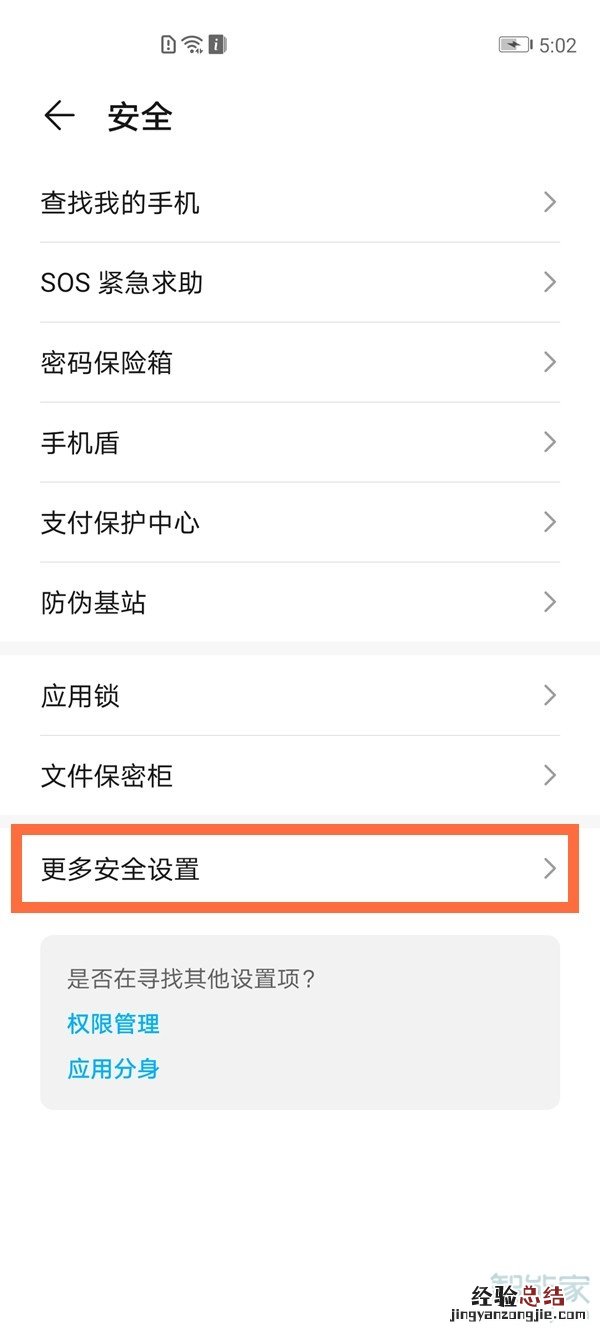Open 防伪基站 settings

click(300, 602)
